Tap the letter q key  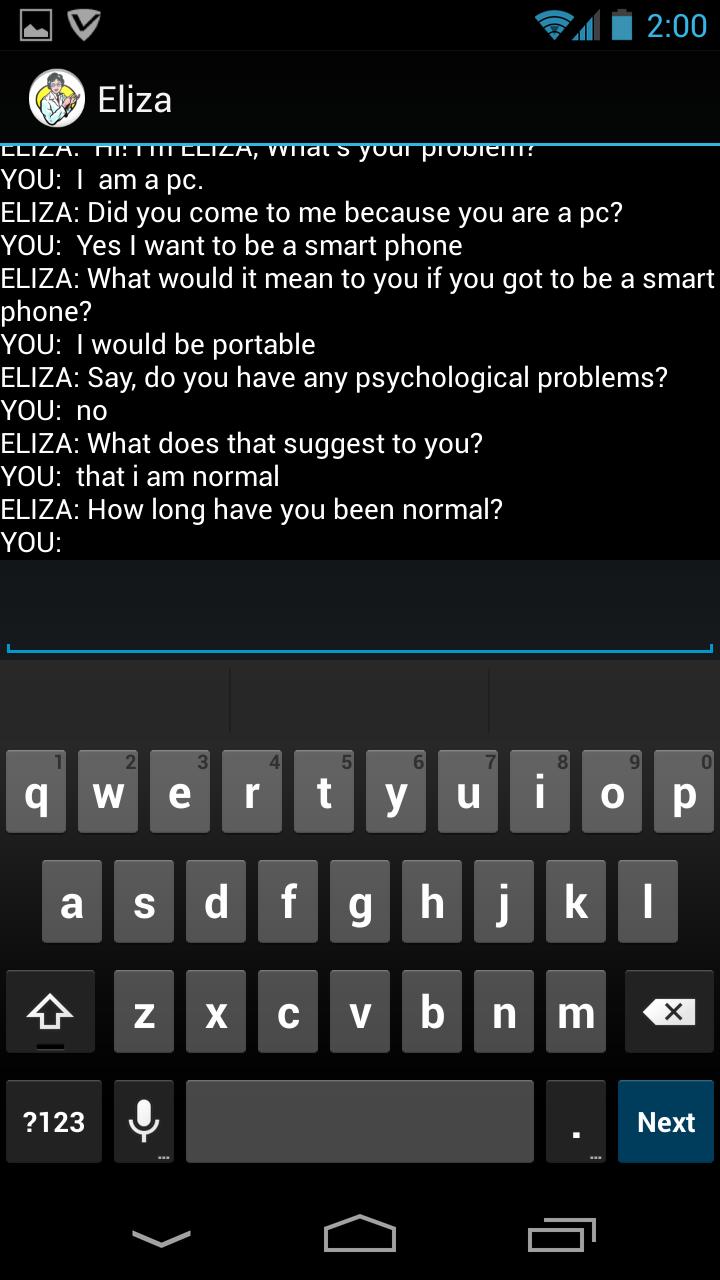click(x=36, y=793)
